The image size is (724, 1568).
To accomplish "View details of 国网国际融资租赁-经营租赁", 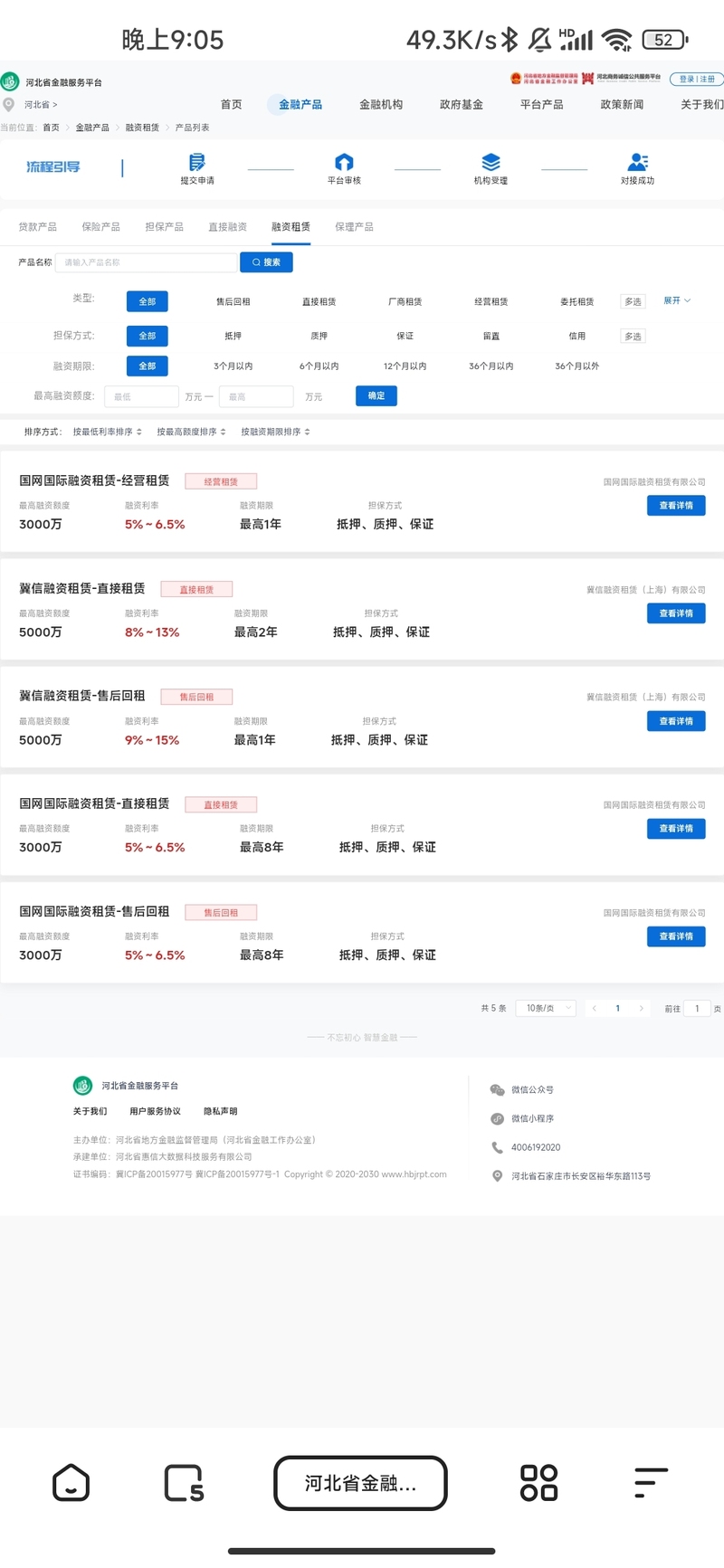I will coord(676,506).
